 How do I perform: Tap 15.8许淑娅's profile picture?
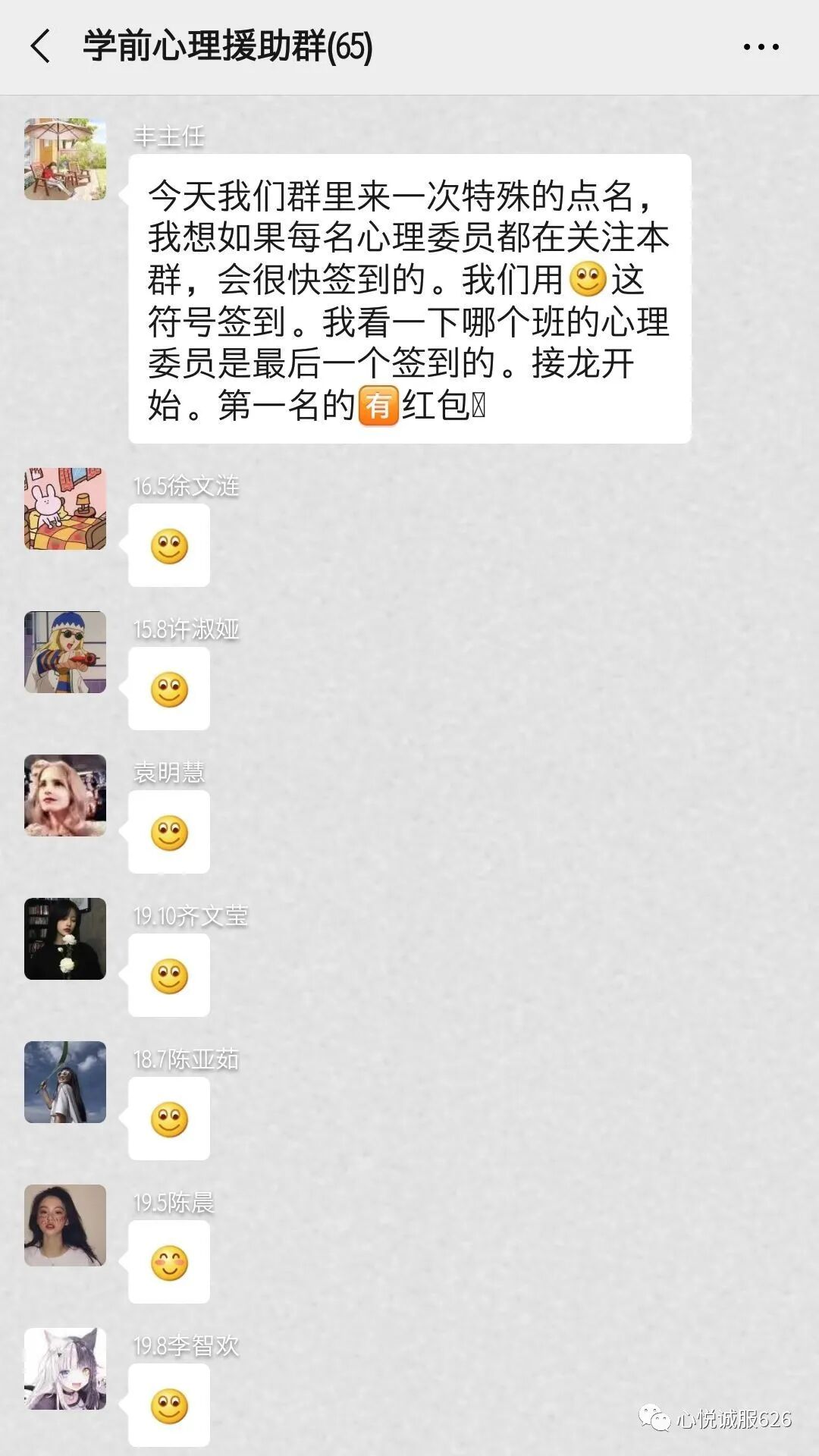(65, 652)
